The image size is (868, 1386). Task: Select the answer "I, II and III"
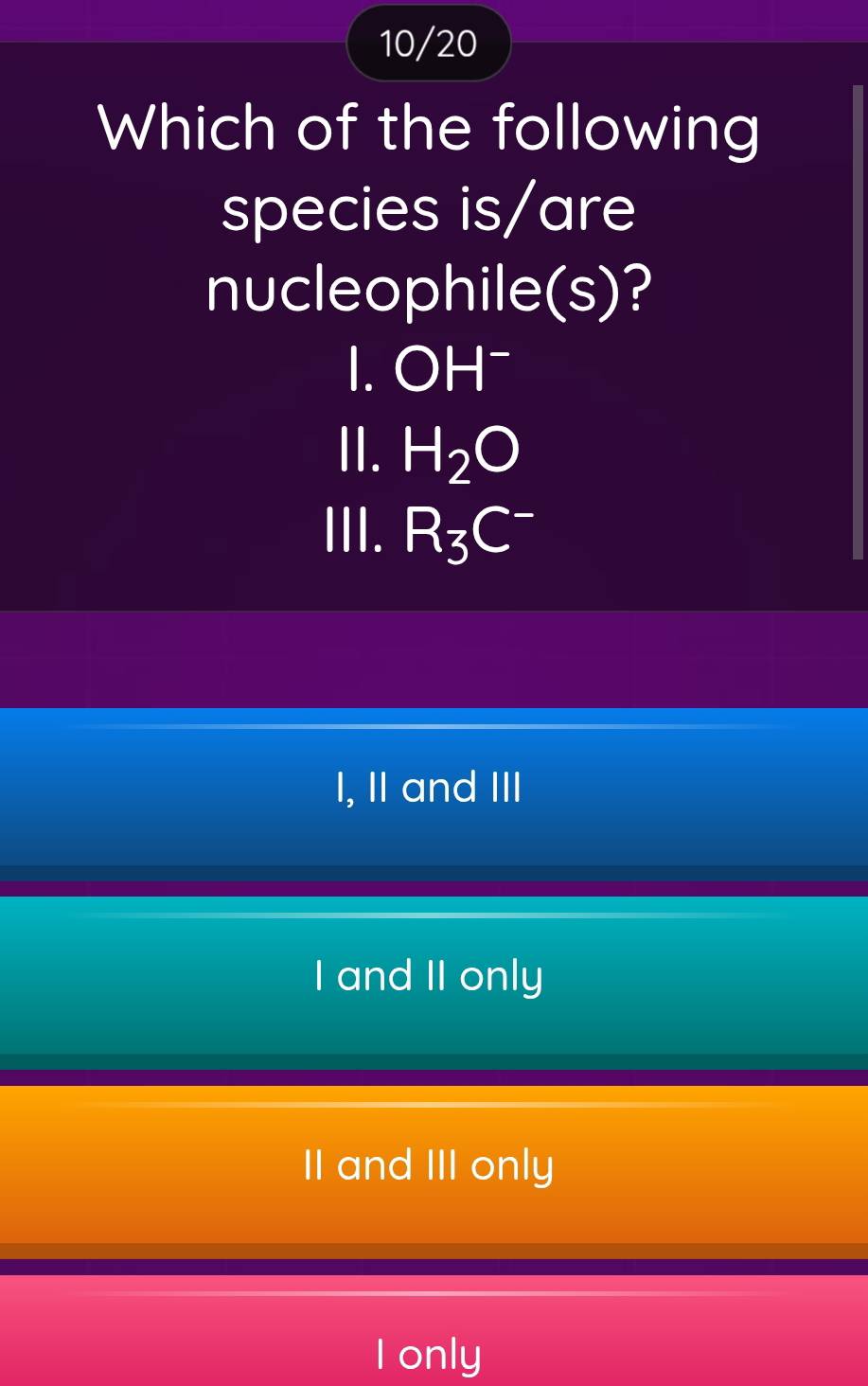pos(434,787)
